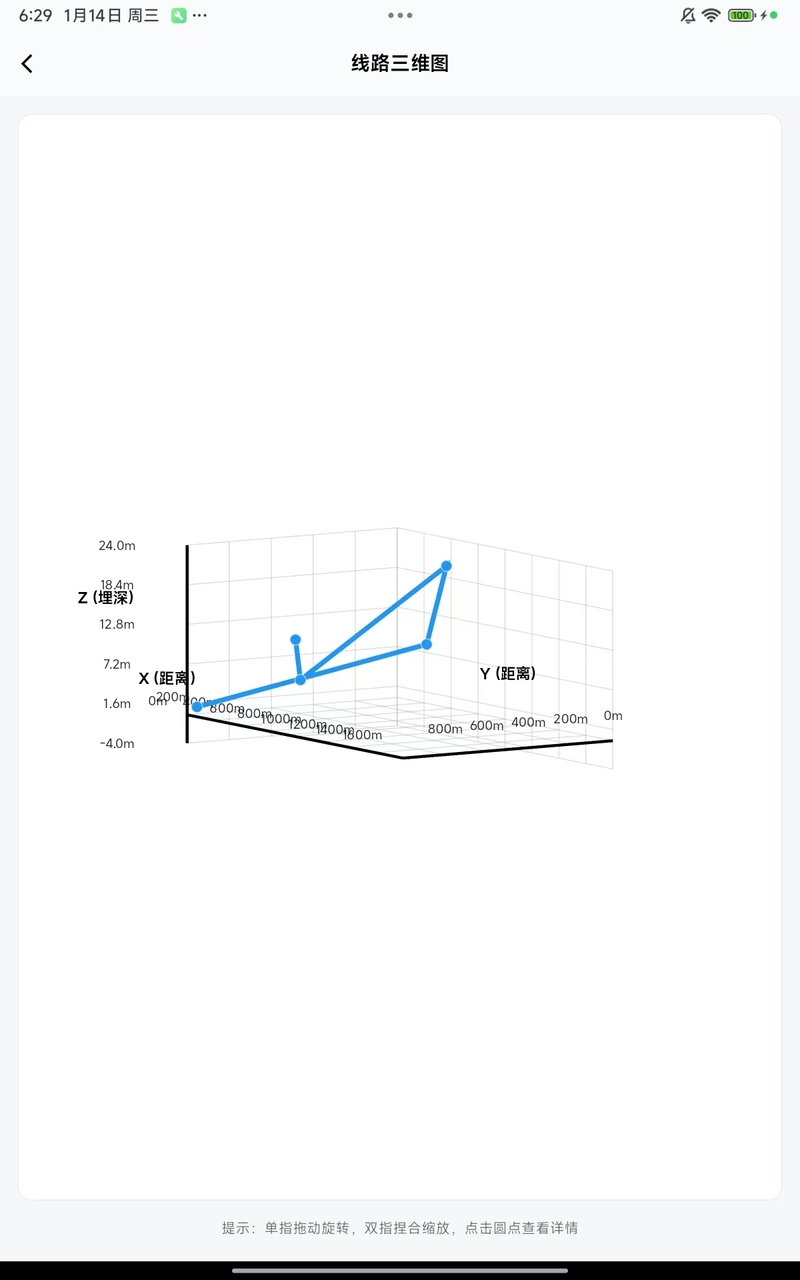Tap the route node at the 0m origin
This screenshot has width=800, height=1280.
coord(197,707)
